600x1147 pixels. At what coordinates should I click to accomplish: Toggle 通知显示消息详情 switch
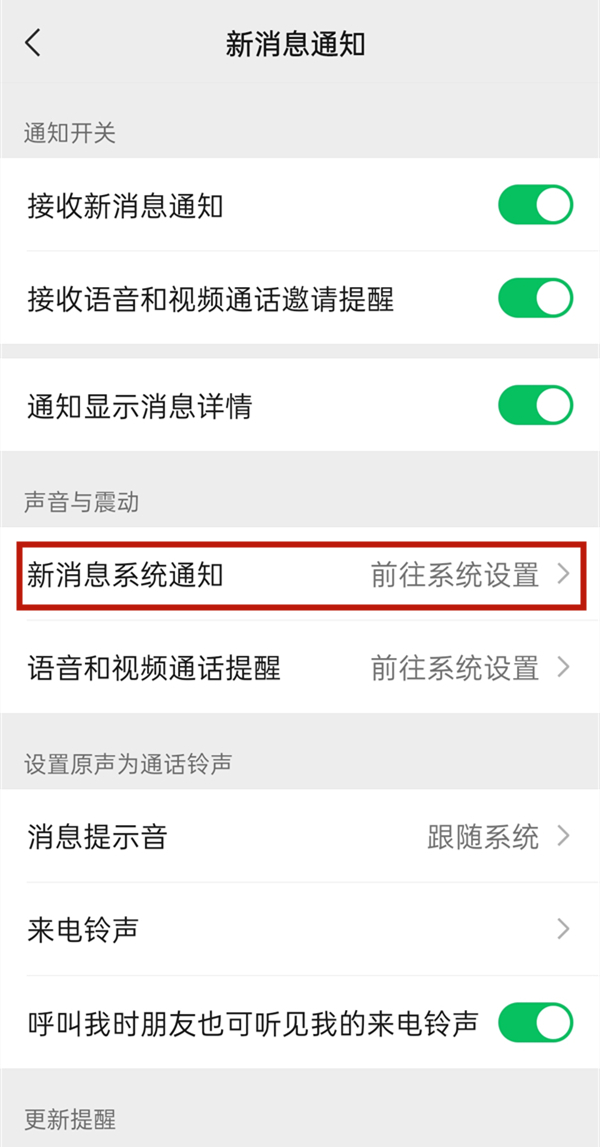pyautogui.click(x=535, y=406)
